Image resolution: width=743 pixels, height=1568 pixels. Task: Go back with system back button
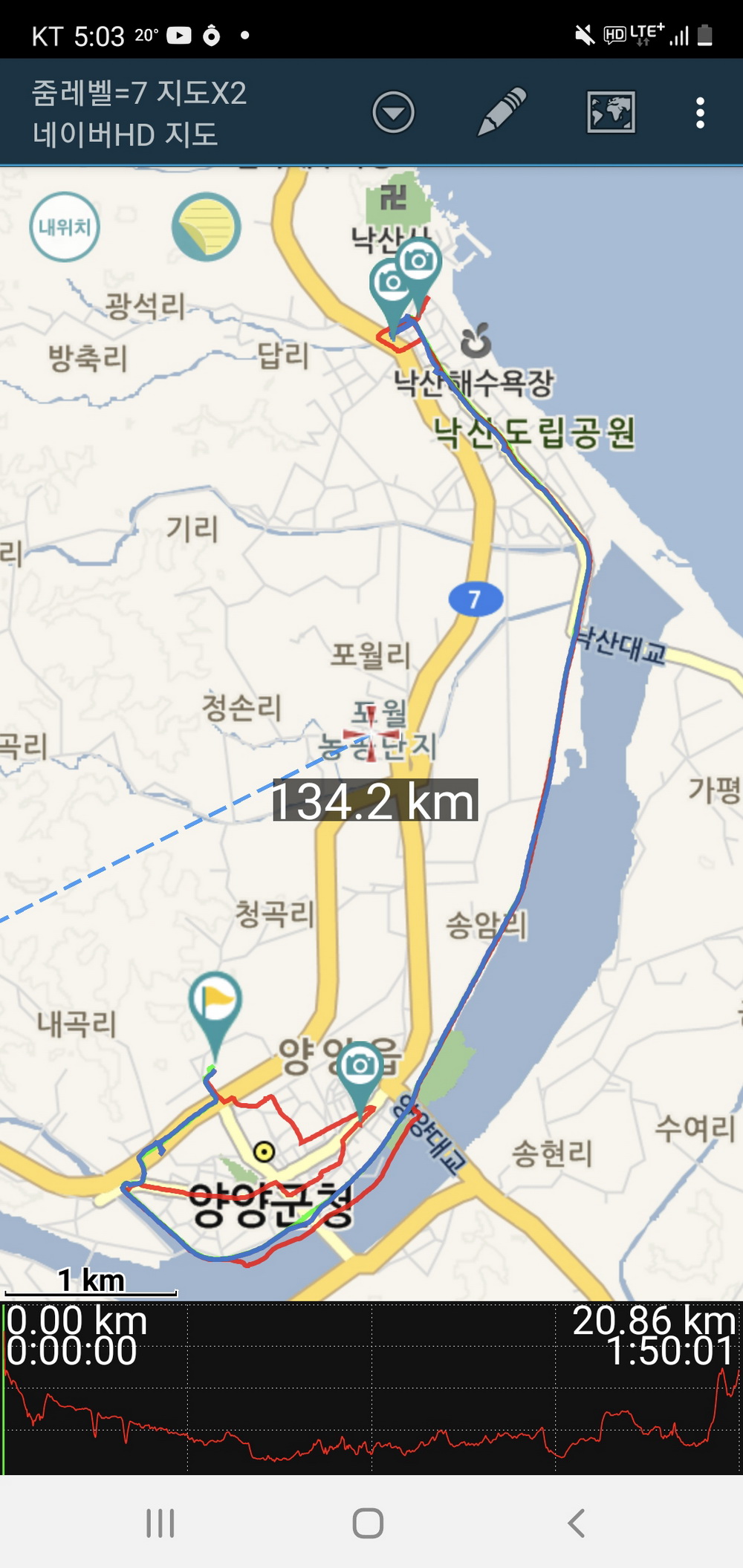[x=576, y=1522]
